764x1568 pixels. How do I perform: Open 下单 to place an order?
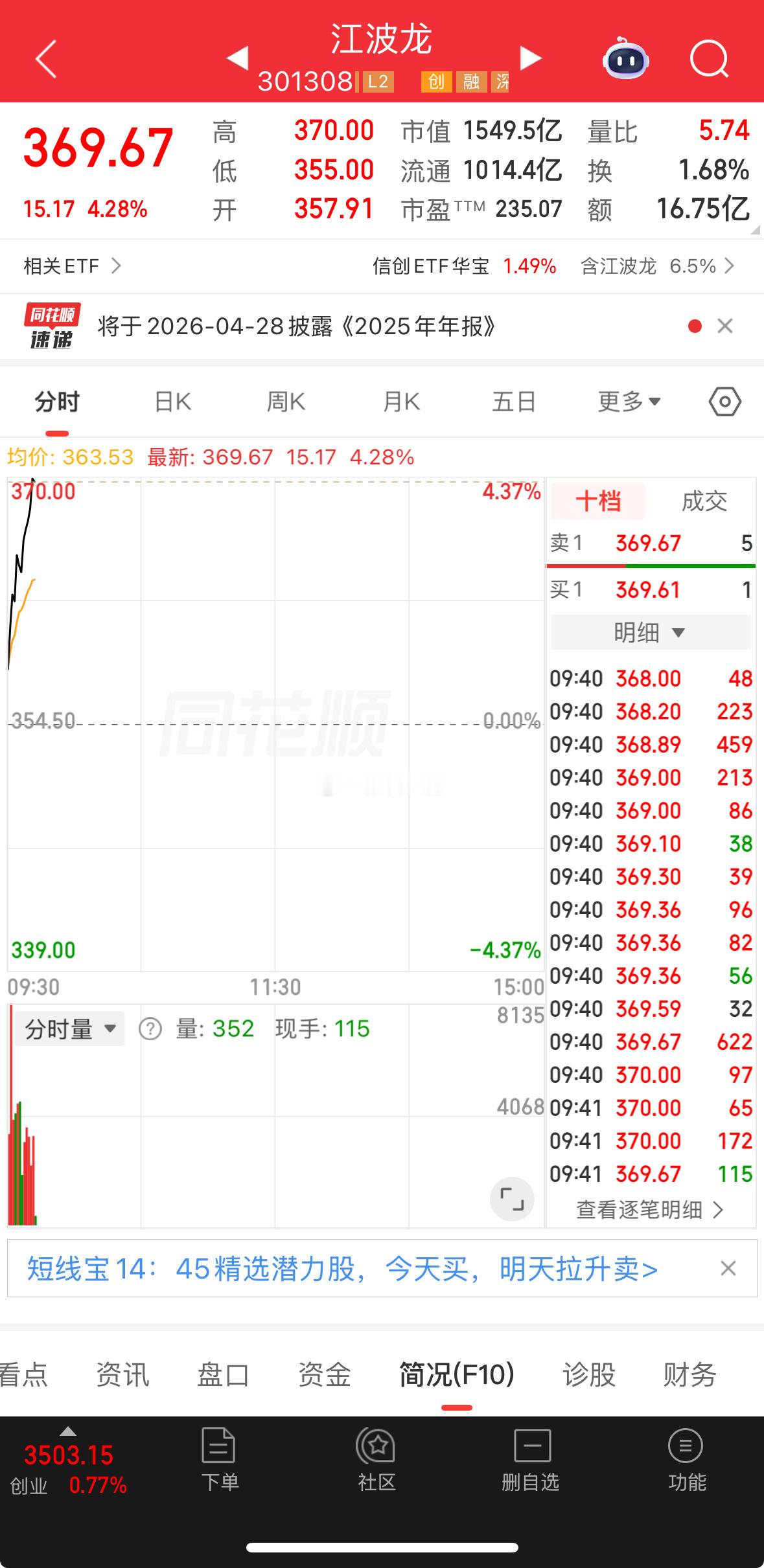pyautogui.click(x=220, y=1470)
